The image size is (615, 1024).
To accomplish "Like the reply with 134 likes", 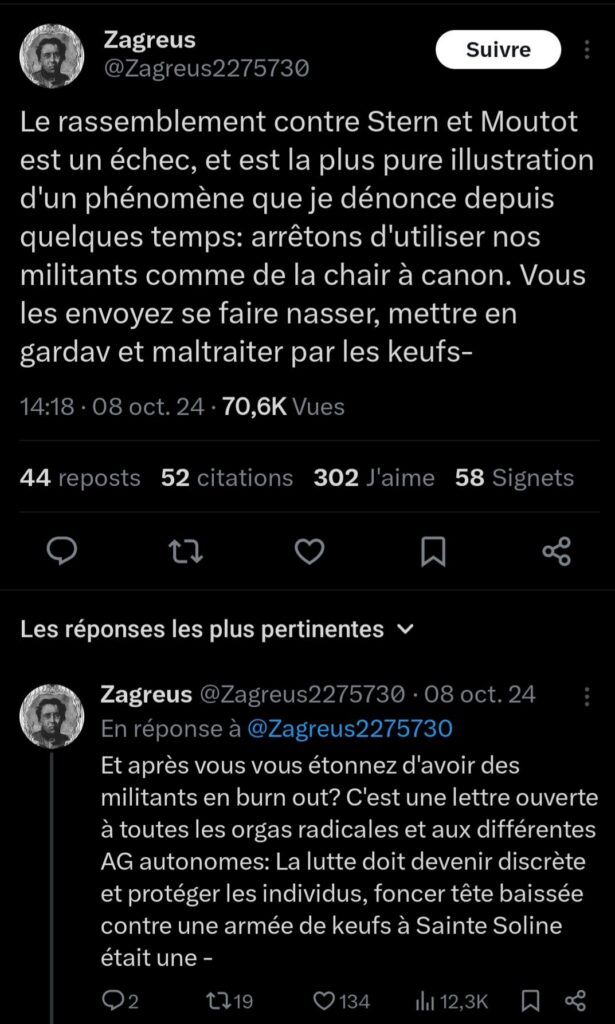I will pyautogui.click(x=342, y=1000).
